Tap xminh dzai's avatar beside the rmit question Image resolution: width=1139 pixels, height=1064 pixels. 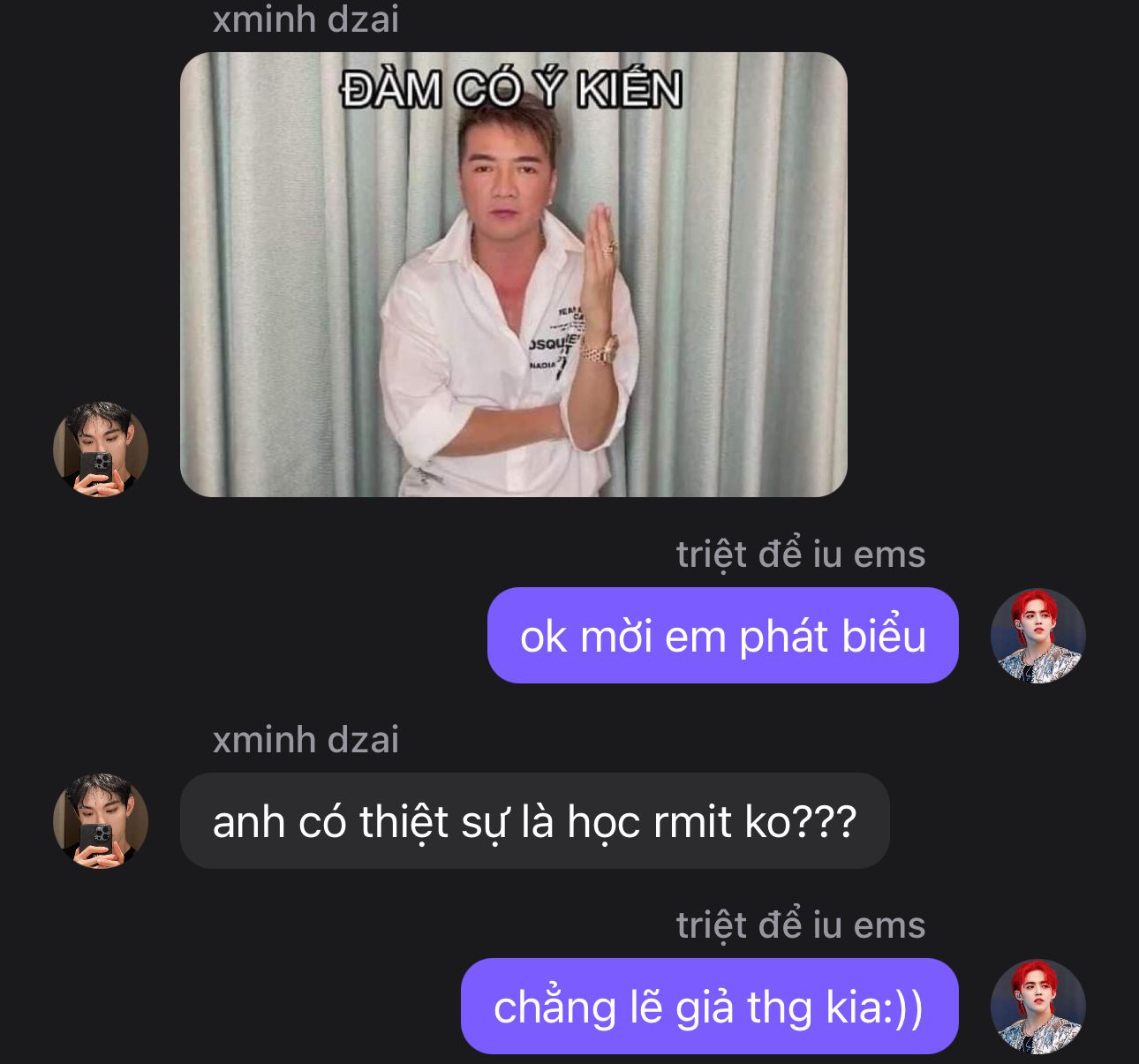[101, 821]
